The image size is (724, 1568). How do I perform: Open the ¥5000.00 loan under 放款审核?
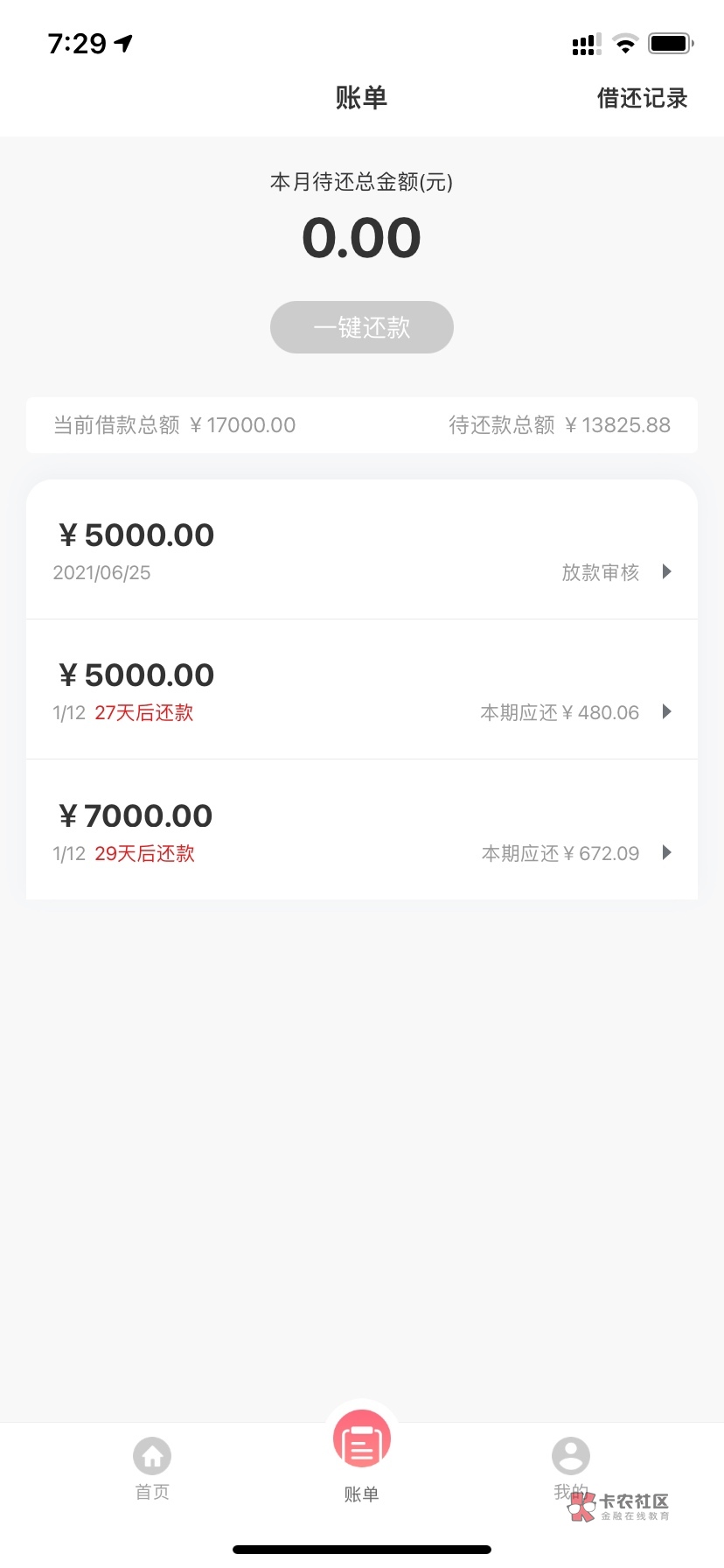click(x=361, y=550)
